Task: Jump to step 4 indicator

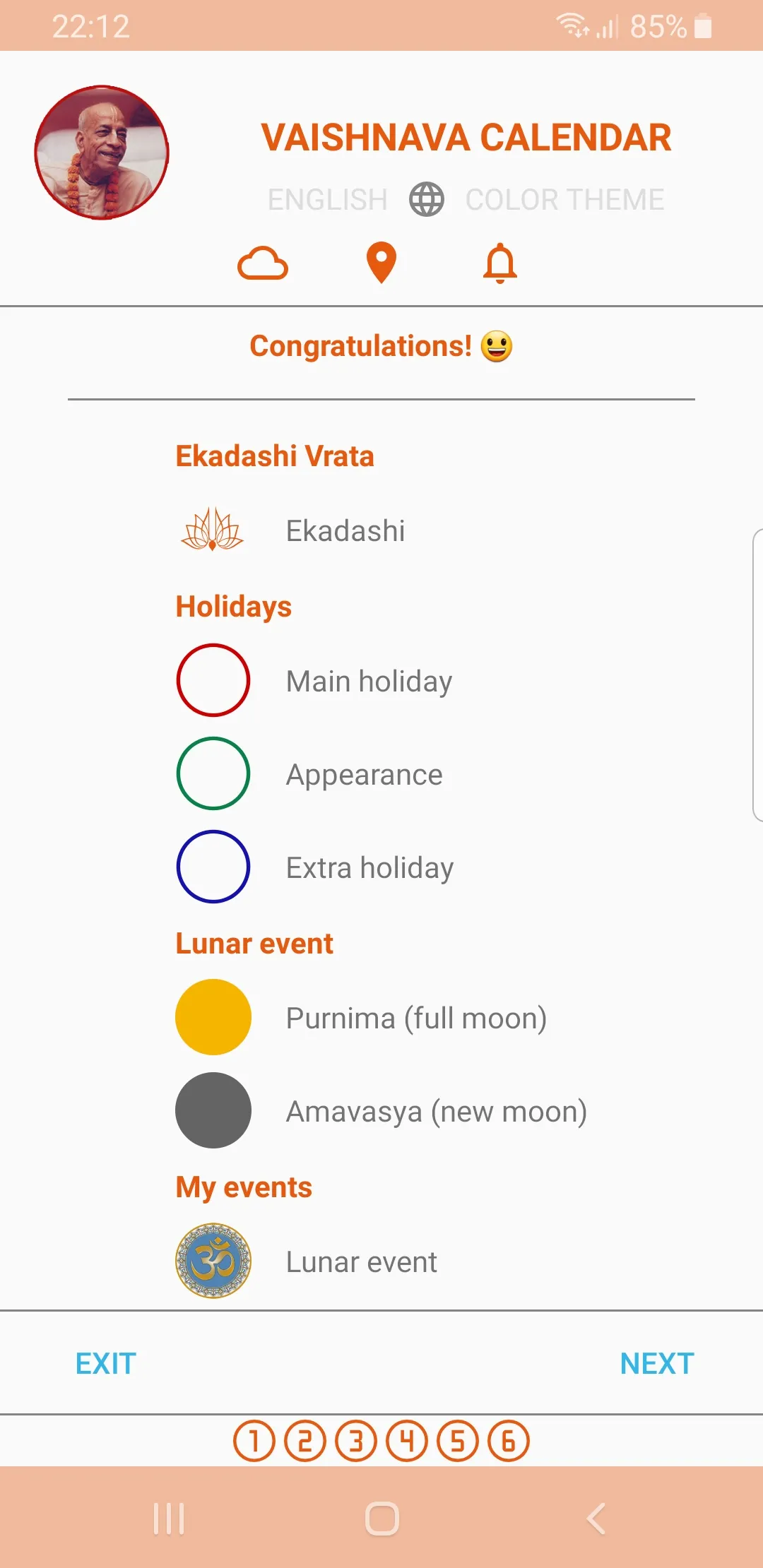Action: point(407,1441)
